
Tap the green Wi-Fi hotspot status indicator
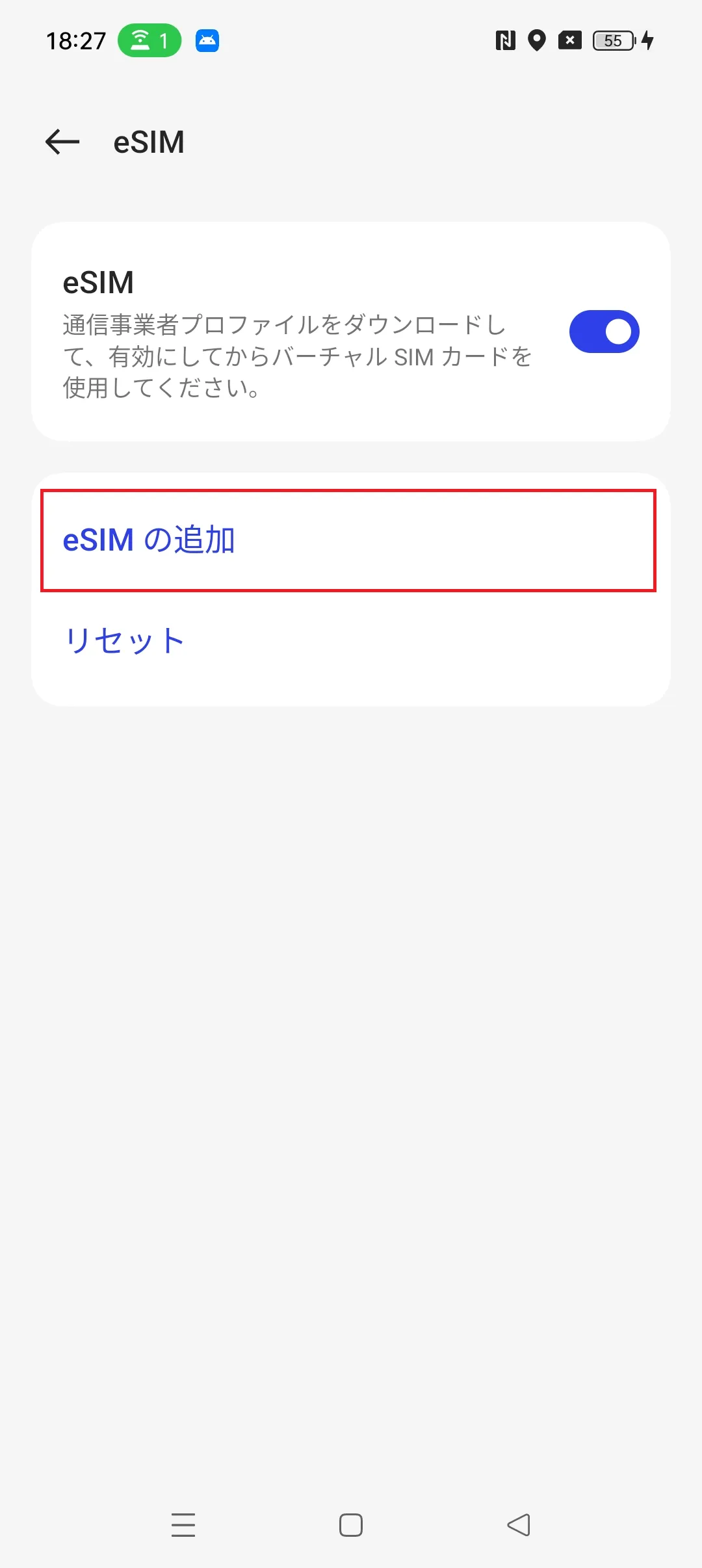[150, 40]
